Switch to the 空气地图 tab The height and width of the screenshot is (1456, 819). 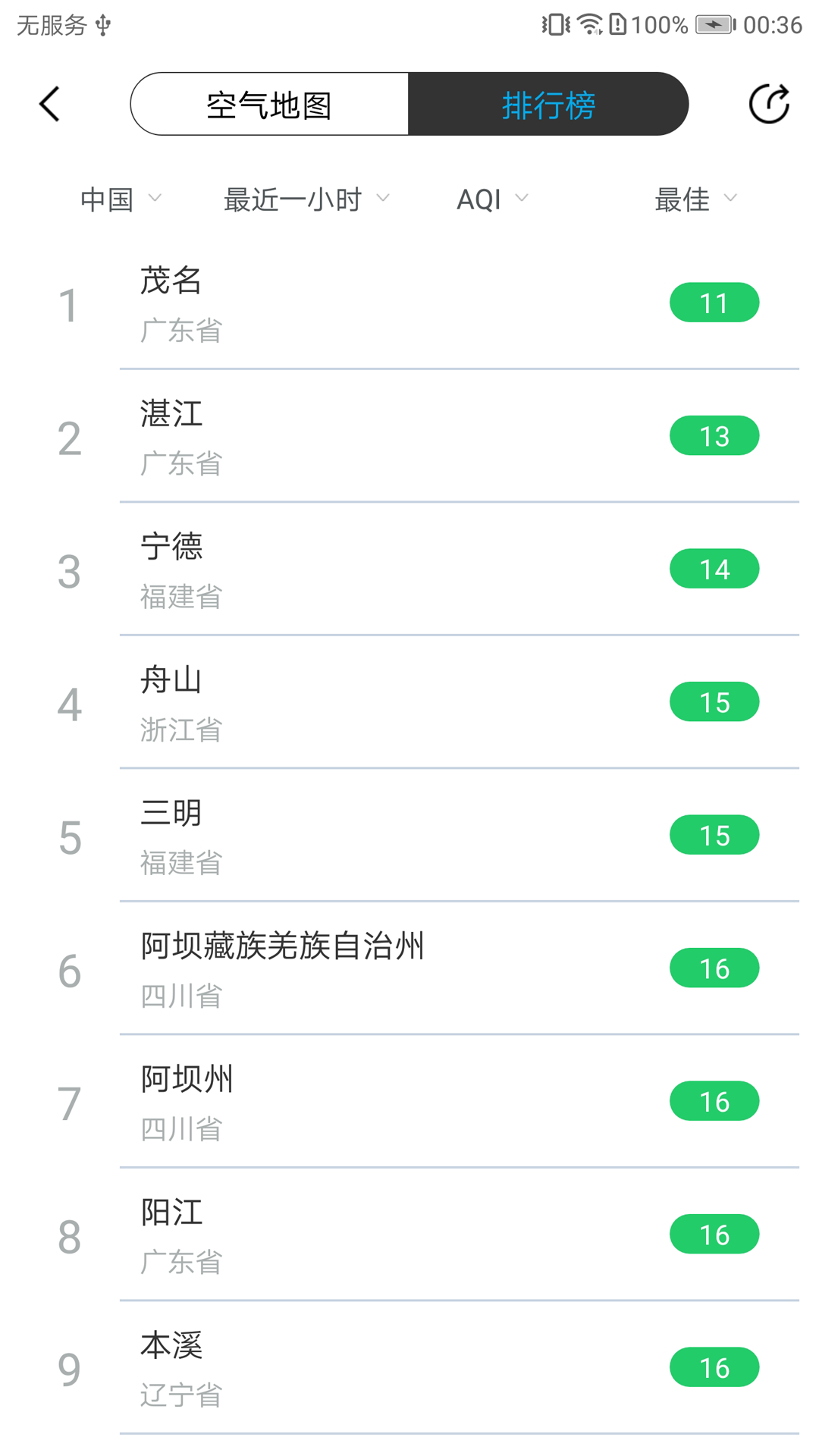(x=269, y=105)
